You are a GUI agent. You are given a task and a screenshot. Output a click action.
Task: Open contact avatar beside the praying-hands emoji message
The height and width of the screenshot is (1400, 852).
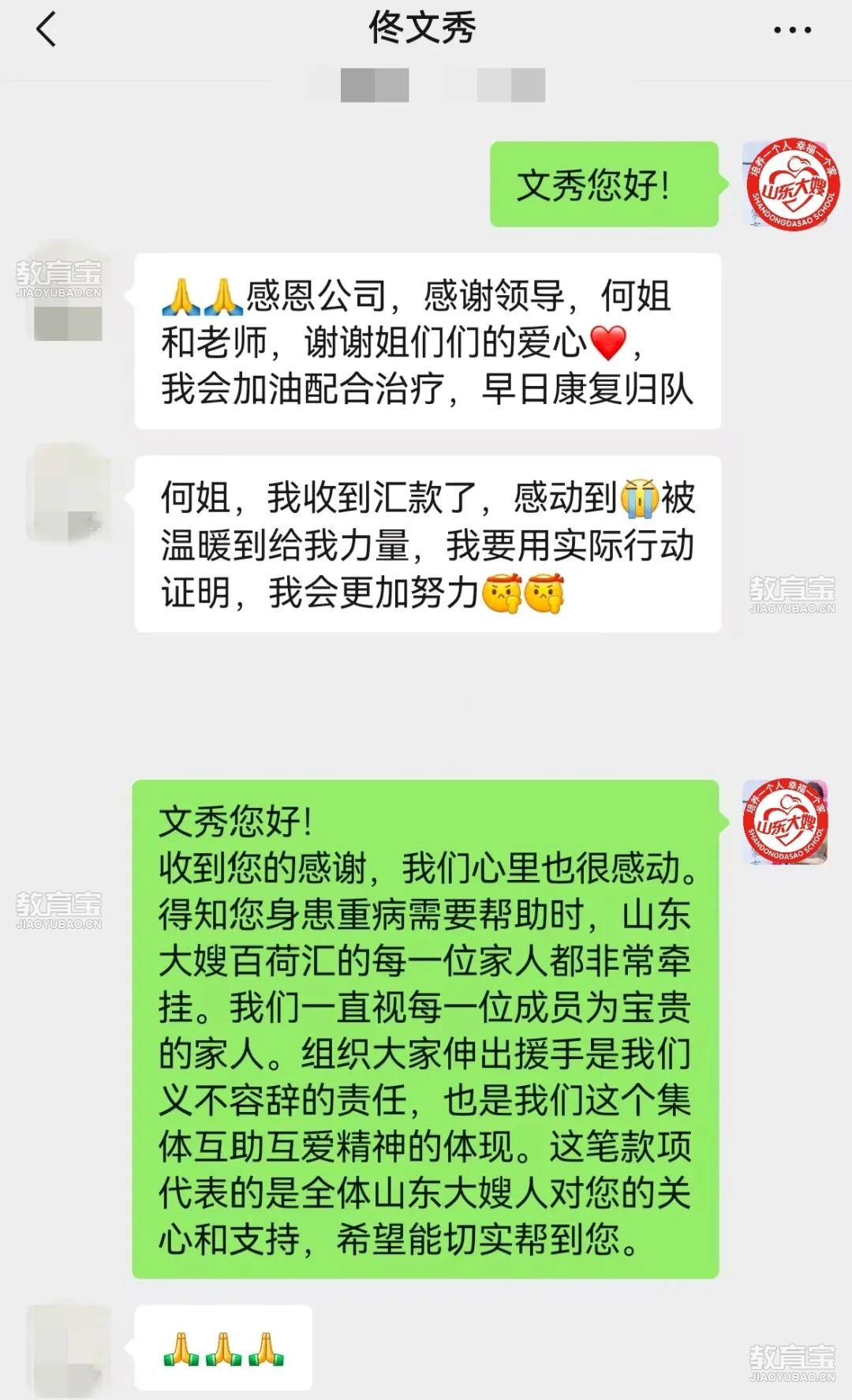pos(68,1346)
